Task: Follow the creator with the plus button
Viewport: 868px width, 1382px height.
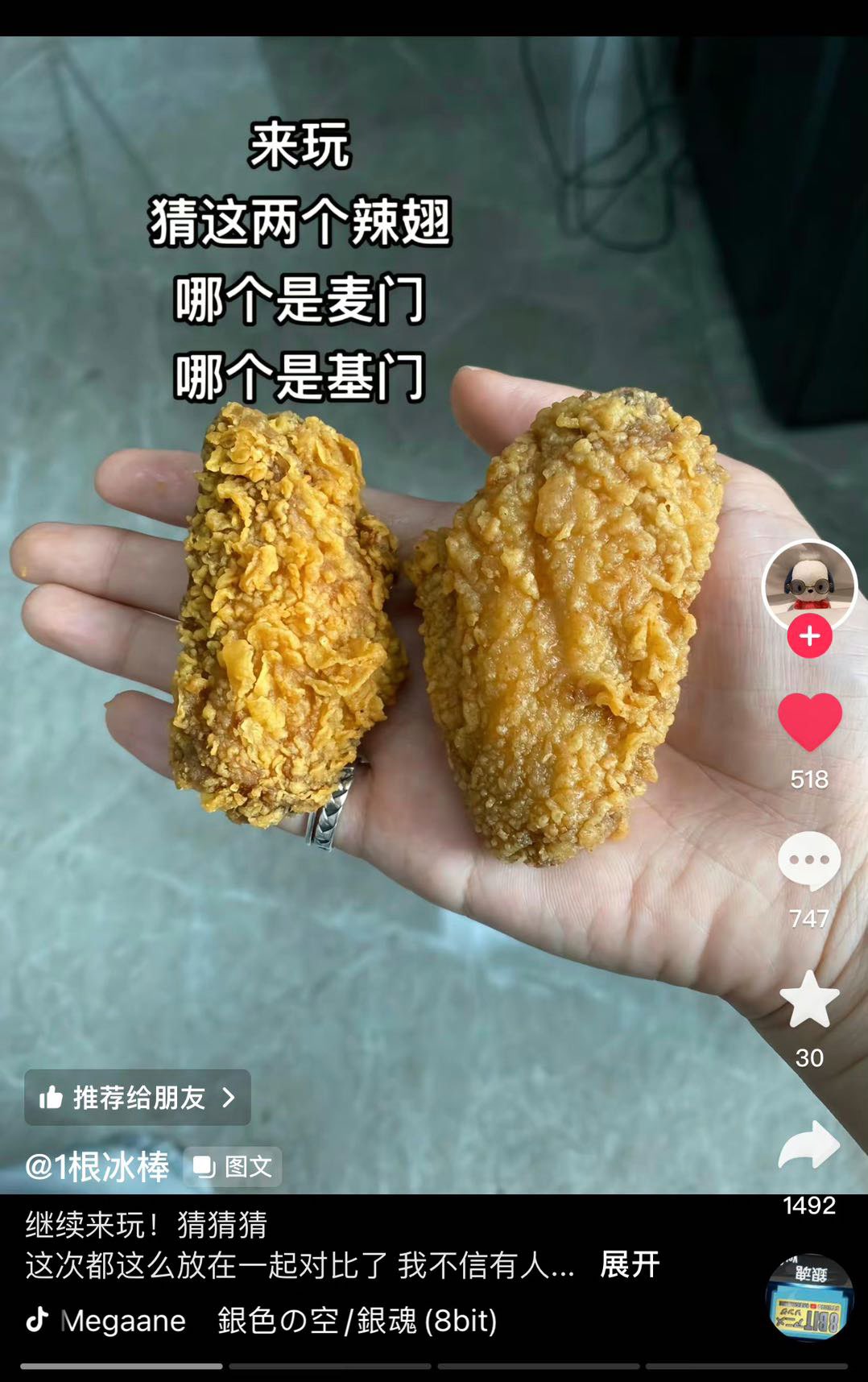Action: tap(809, 636)
